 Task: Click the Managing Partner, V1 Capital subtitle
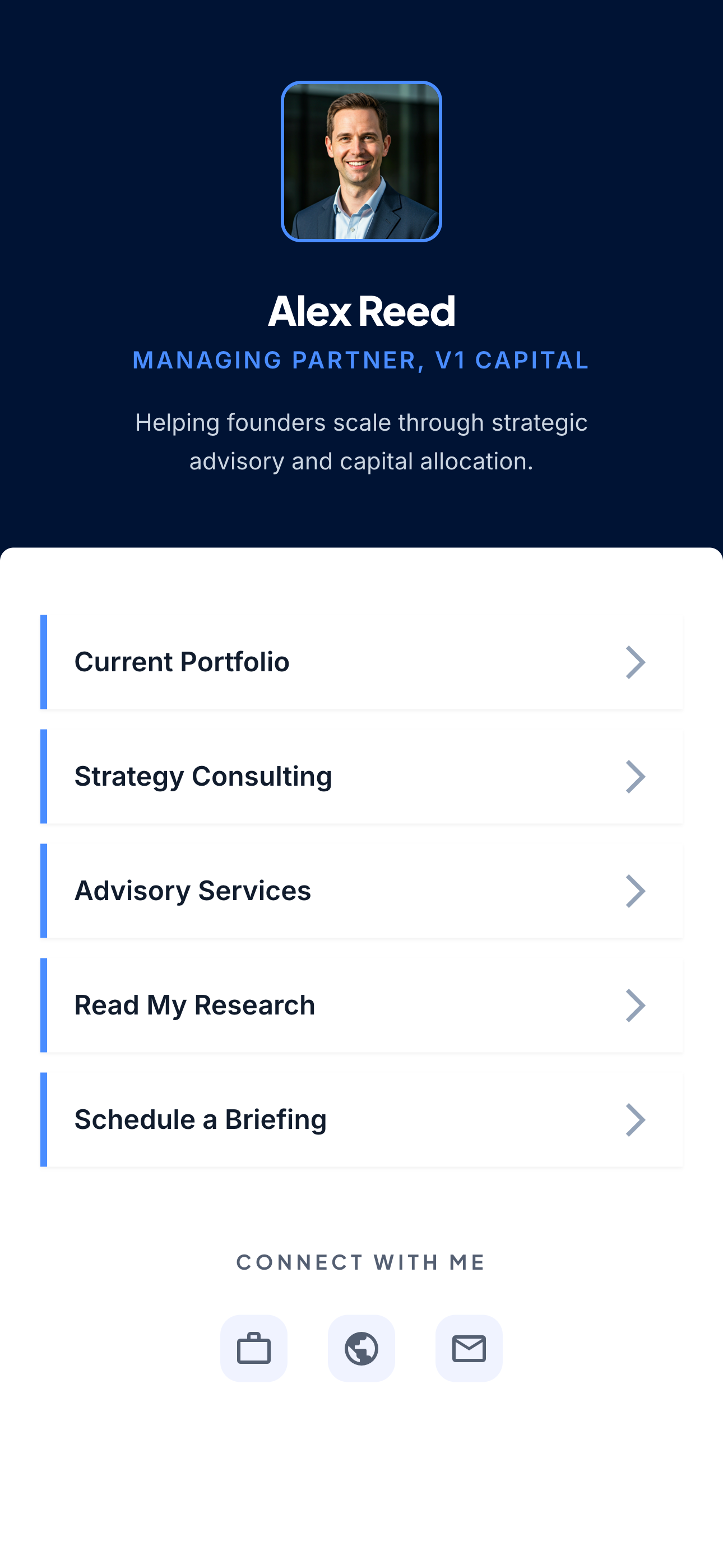click(x=361, y=361)
